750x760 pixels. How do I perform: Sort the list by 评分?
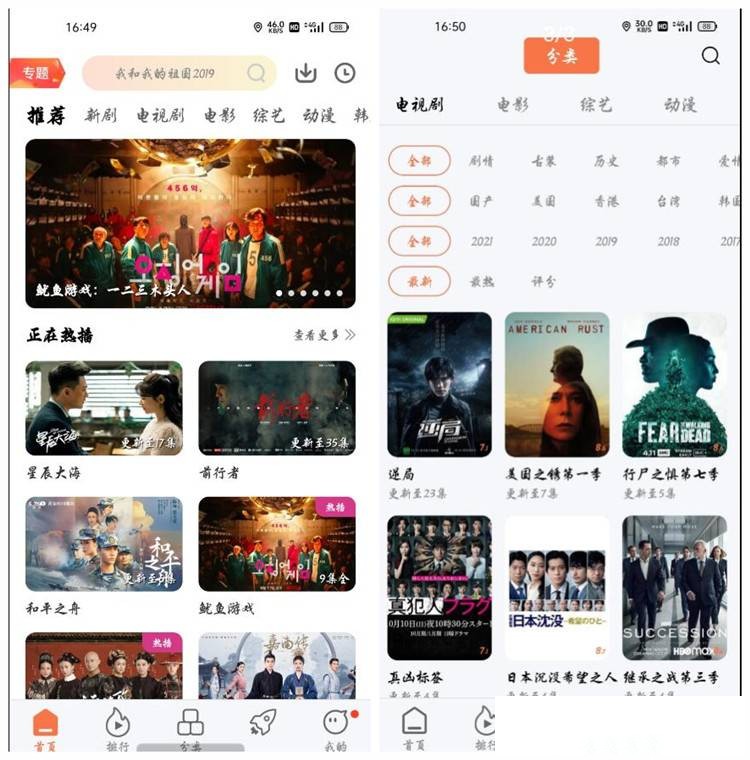point(544,282)
